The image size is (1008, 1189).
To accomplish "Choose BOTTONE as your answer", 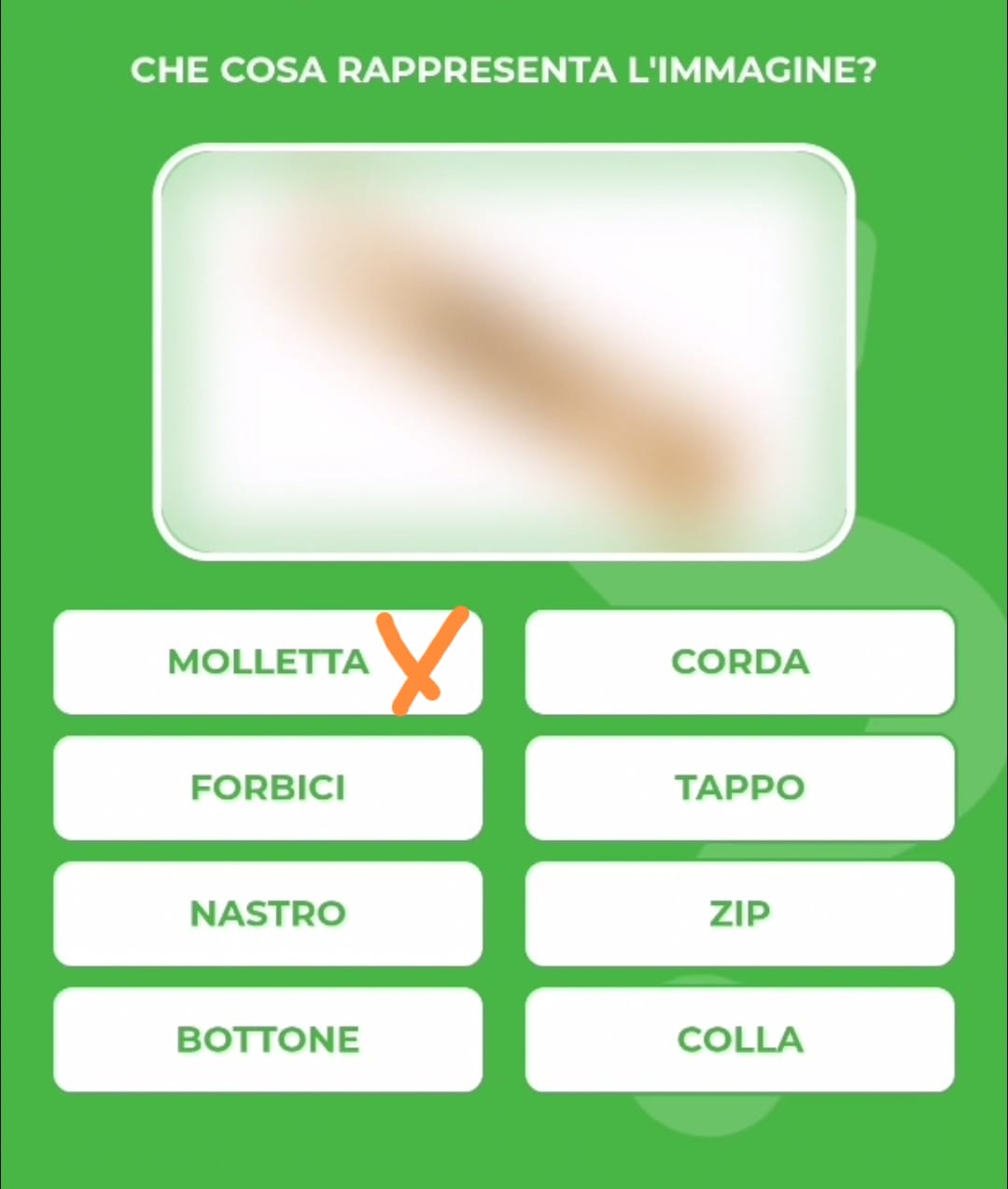I will tap(268, 1040).
